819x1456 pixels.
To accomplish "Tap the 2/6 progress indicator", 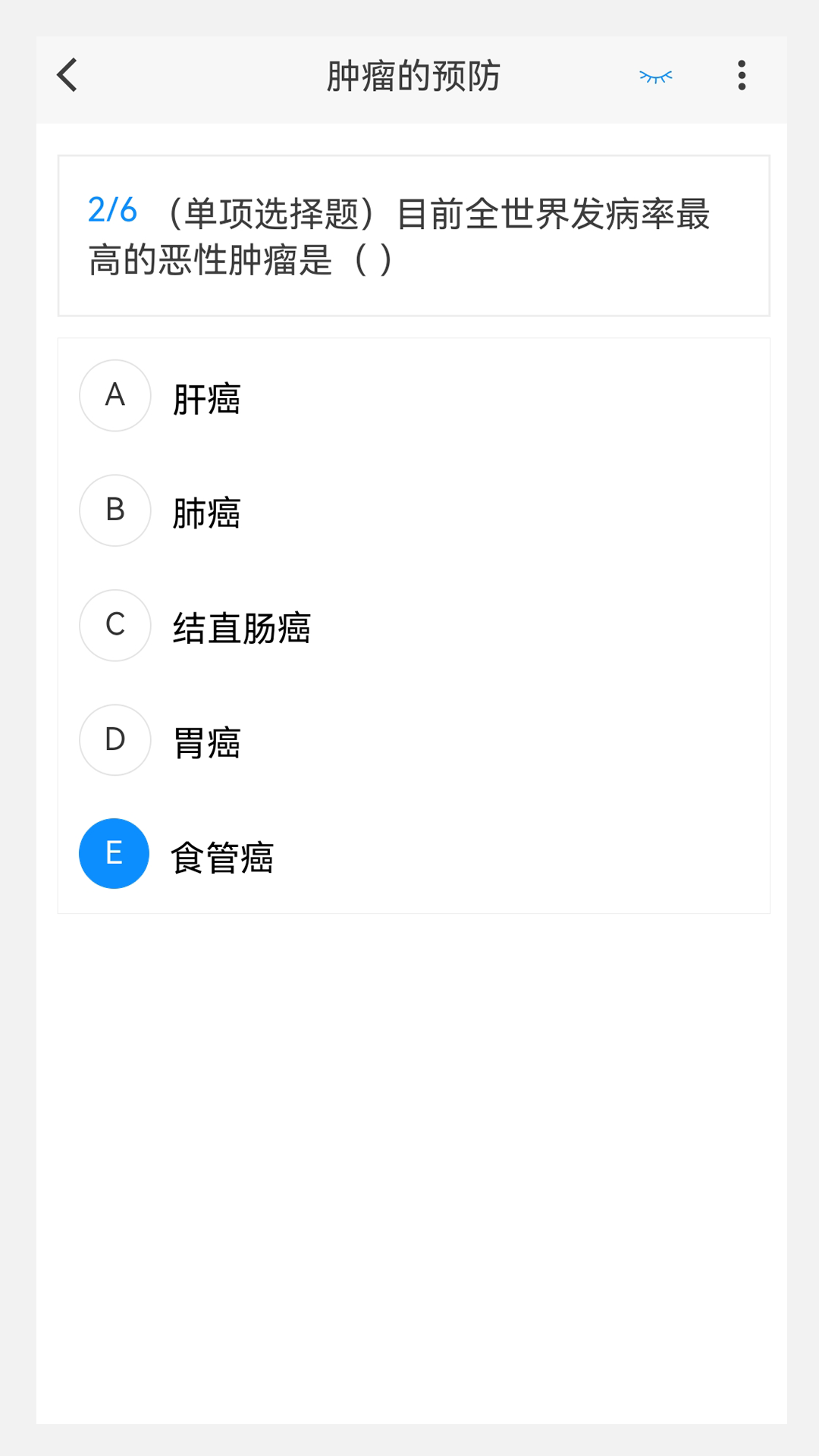I will coord(113,213).
